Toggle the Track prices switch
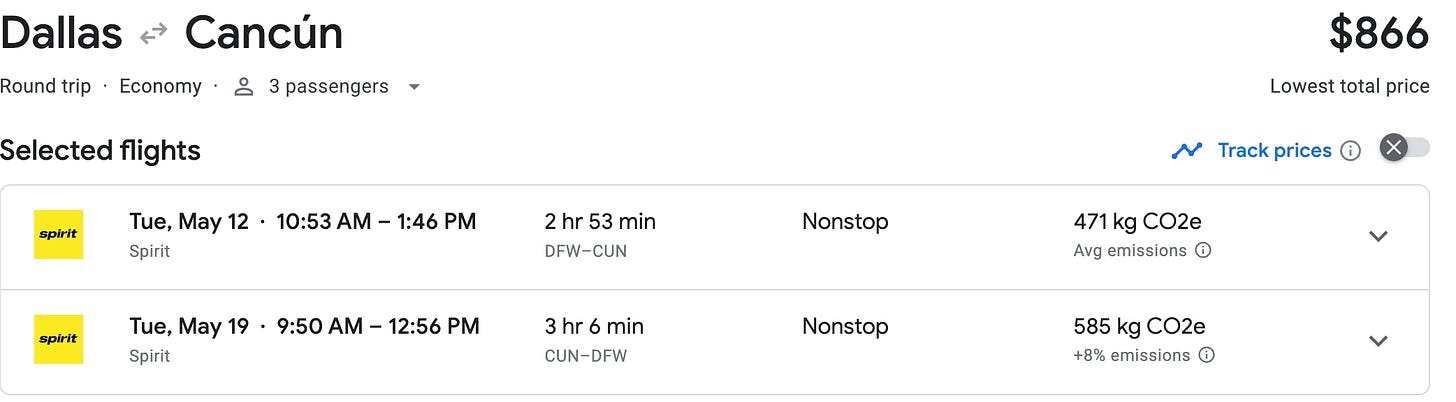Image resolution: width=1456 pixels, height=402 pixels. [1405, 149]
